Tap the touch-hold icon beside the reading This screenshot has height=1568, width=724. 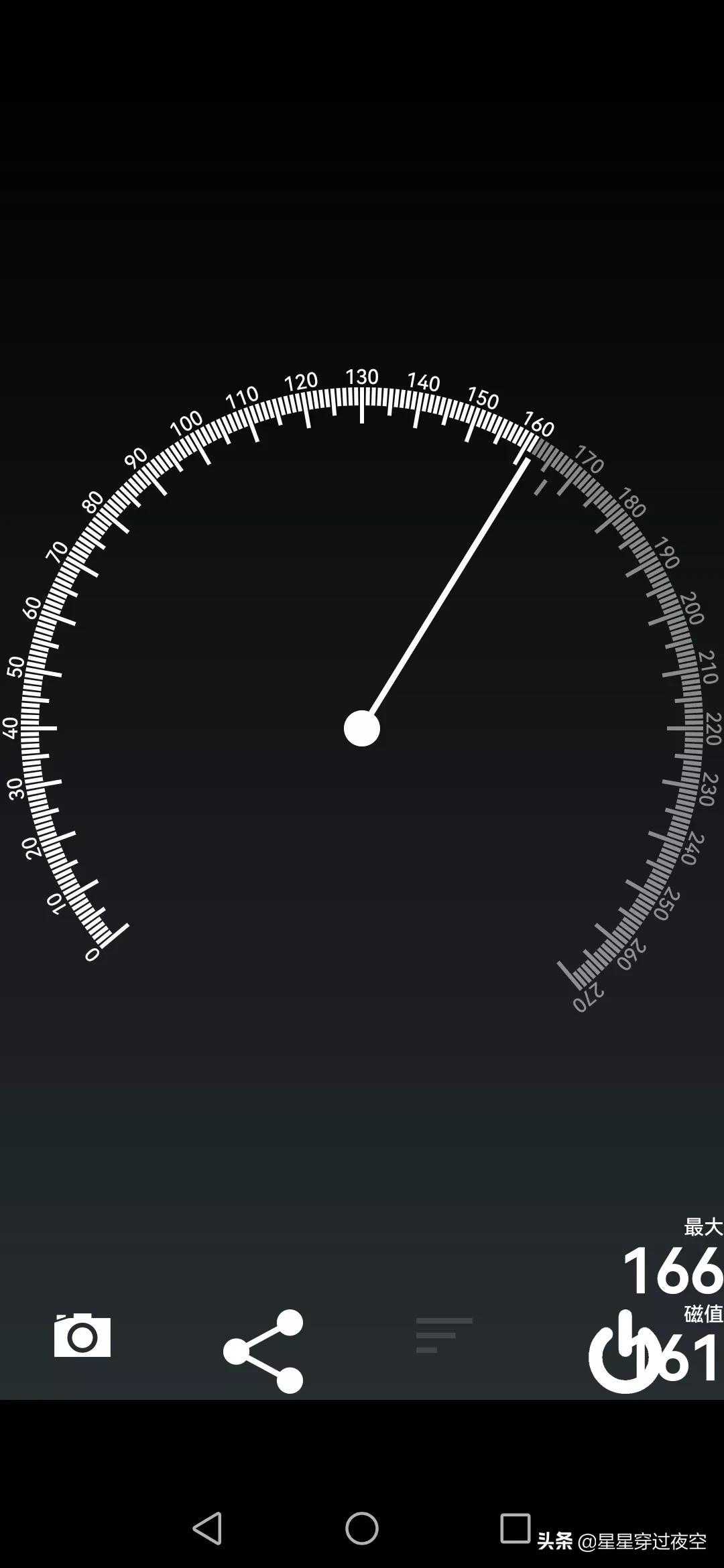[x=623, y=1352]
